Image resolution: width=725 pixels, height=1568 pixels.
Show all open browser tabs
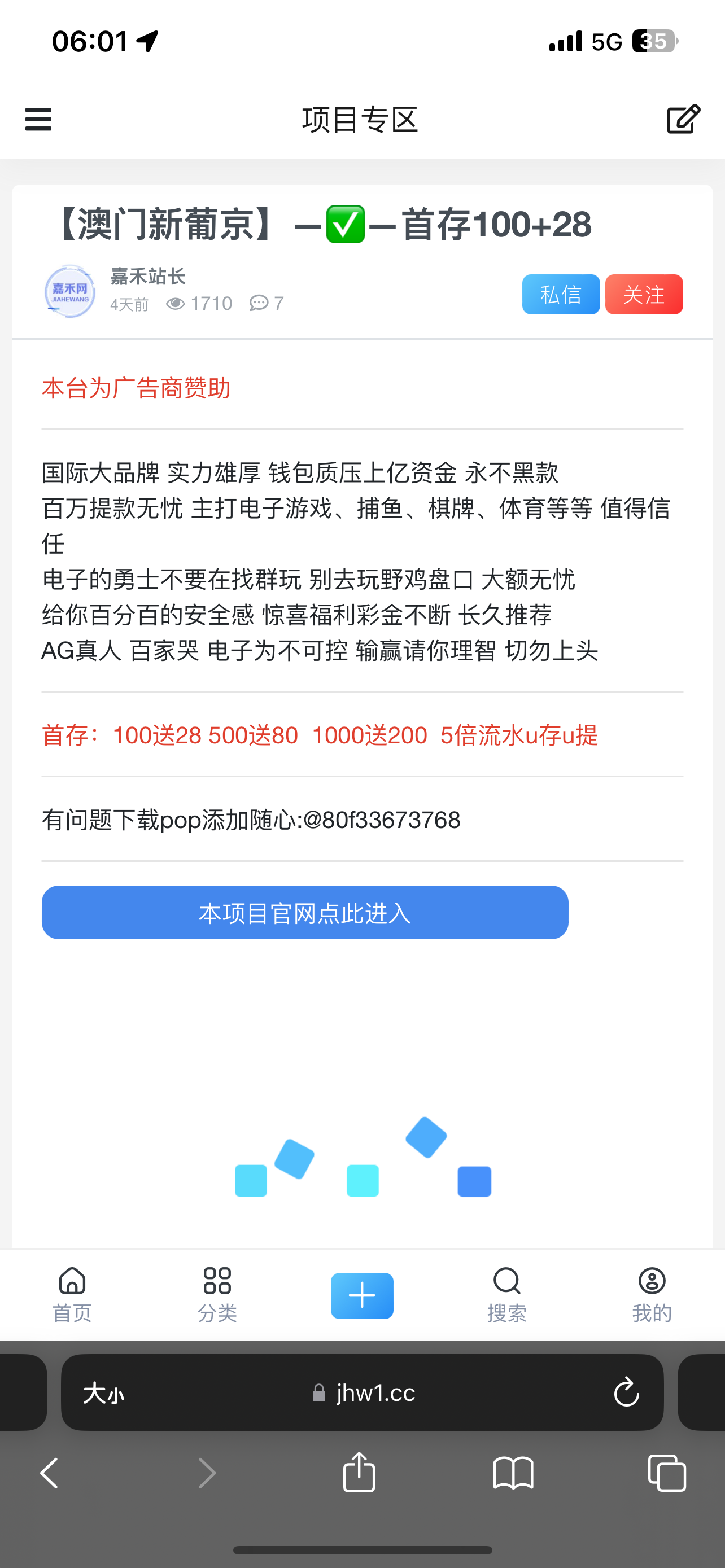667,1473
